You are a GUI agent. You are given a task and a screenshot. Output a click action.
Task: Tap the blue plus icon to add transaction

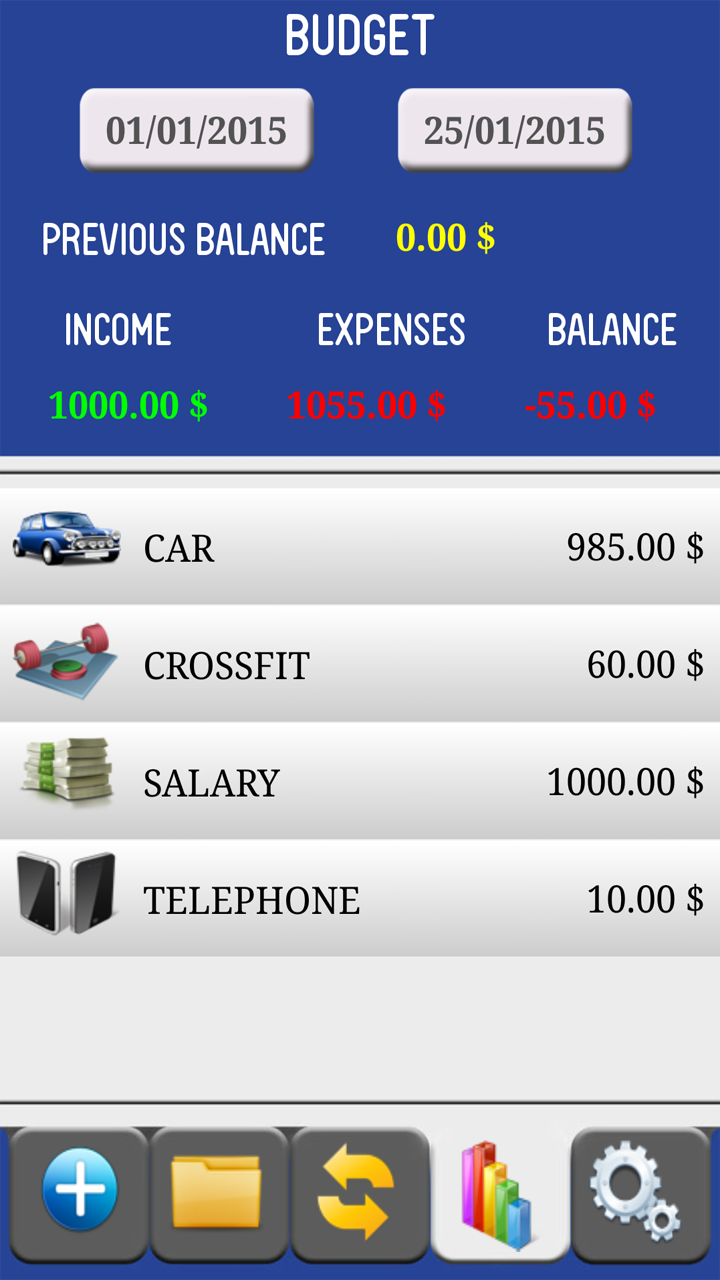pos(78,1190)
